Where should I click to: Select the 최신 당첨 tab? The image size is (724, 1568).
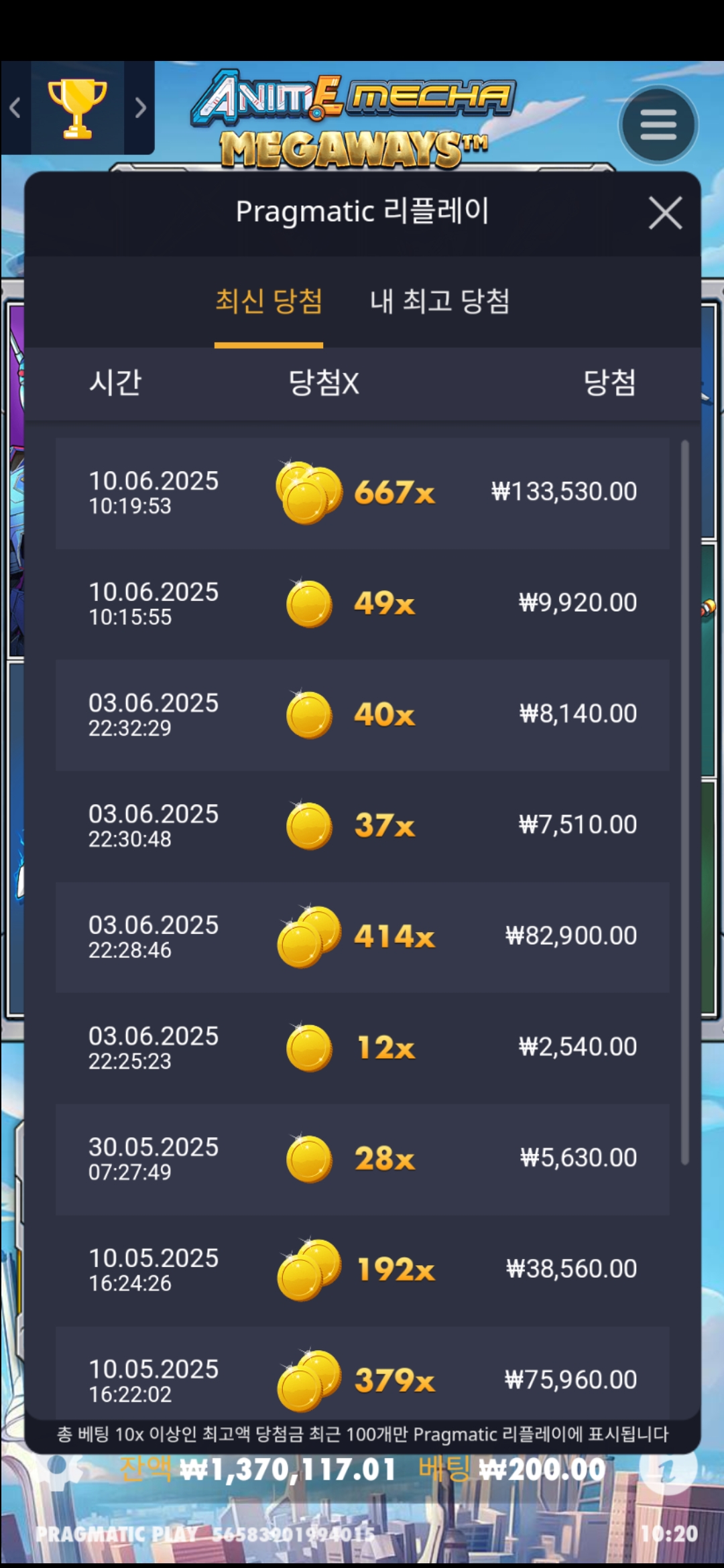(x=269, y=302)
